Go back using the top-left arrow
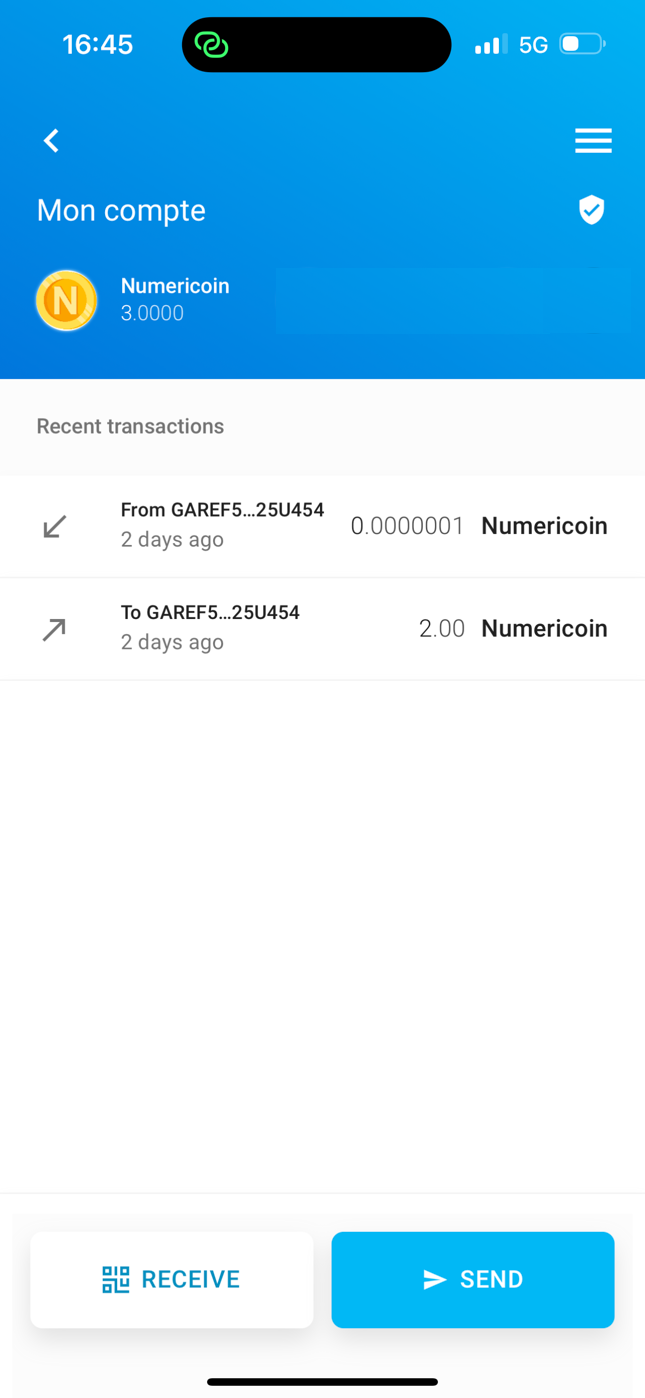 [52, 141]
